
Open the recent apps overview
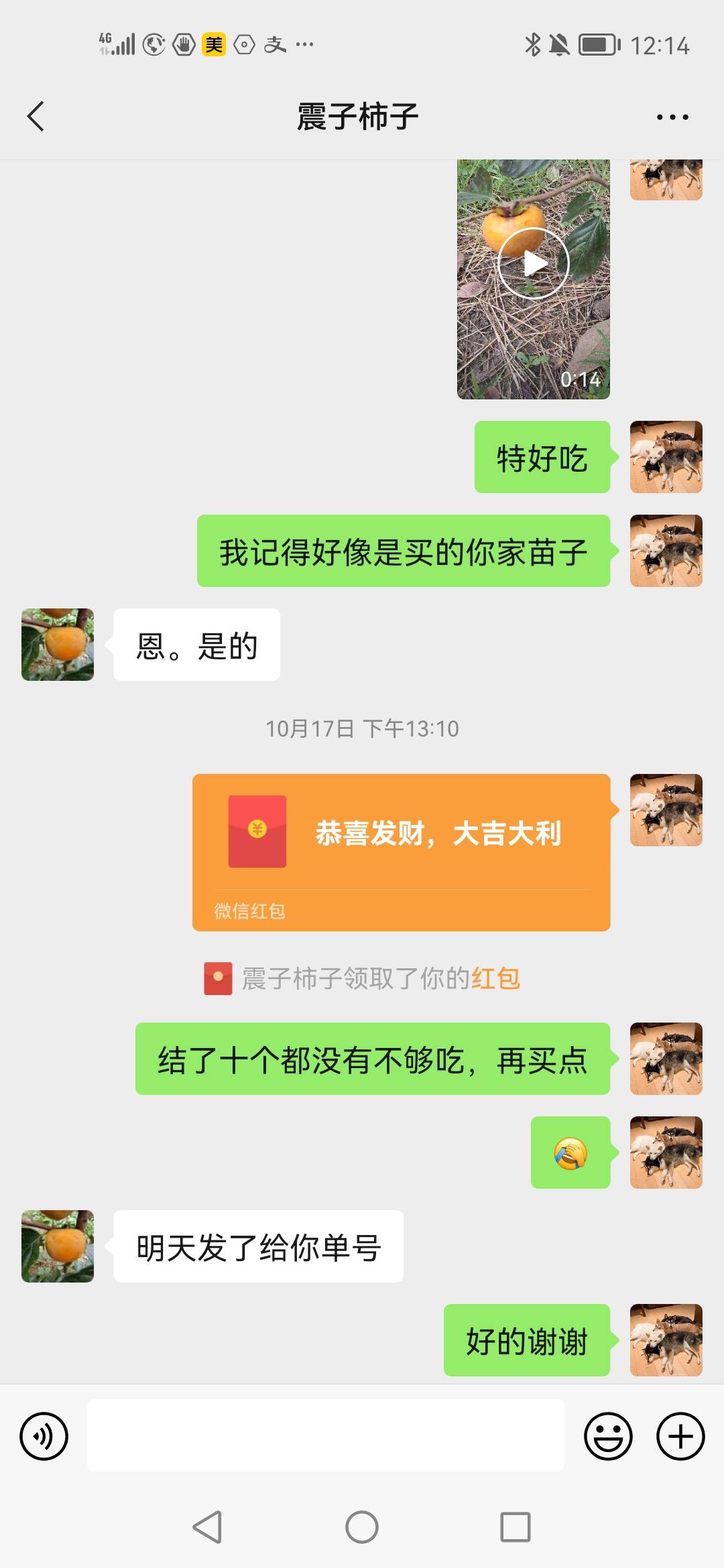coord(516,1527)
